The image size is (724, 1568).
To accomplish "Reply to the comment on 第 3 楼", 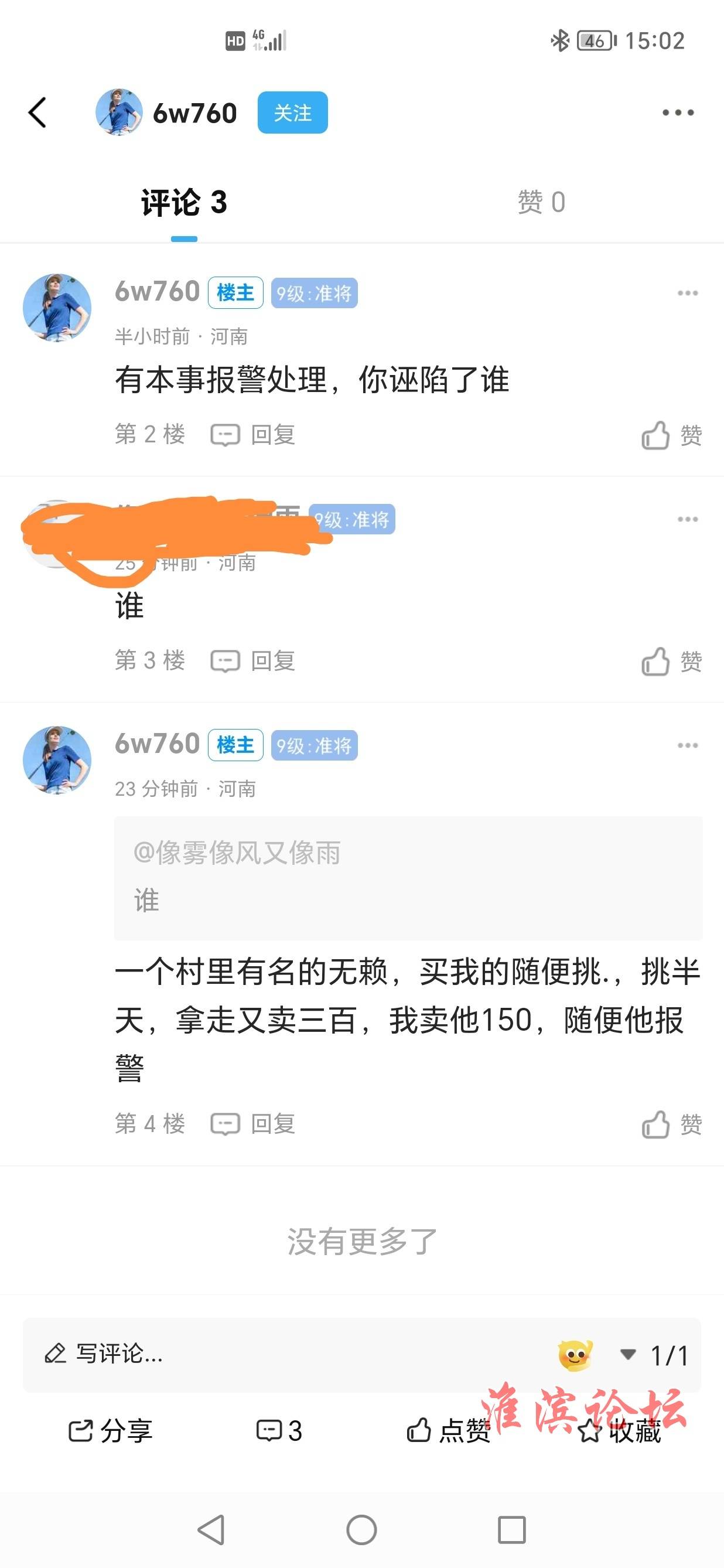I will 253,660.
